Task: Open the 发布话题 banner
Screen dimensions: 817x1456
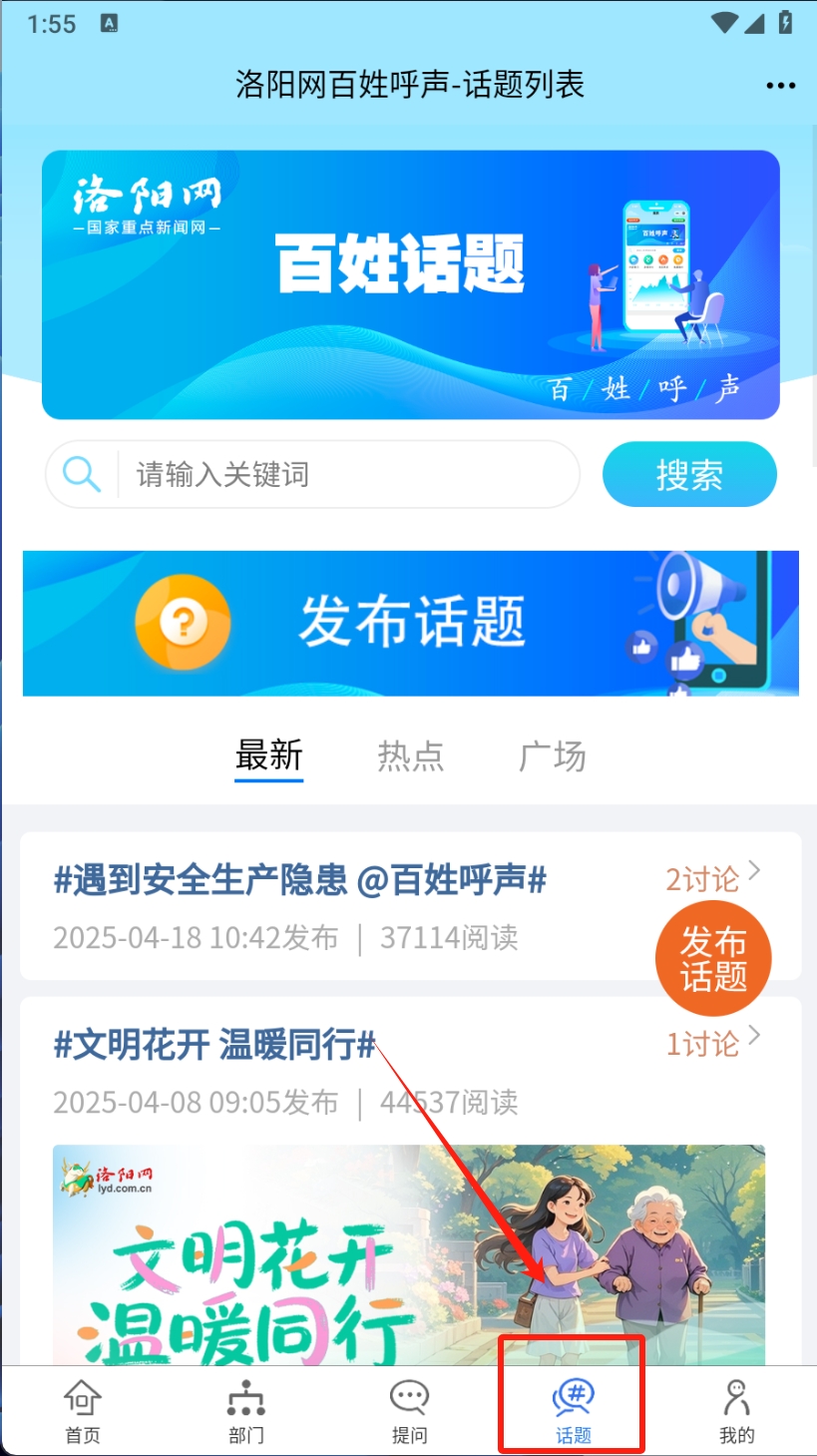Action: (410, 623)
